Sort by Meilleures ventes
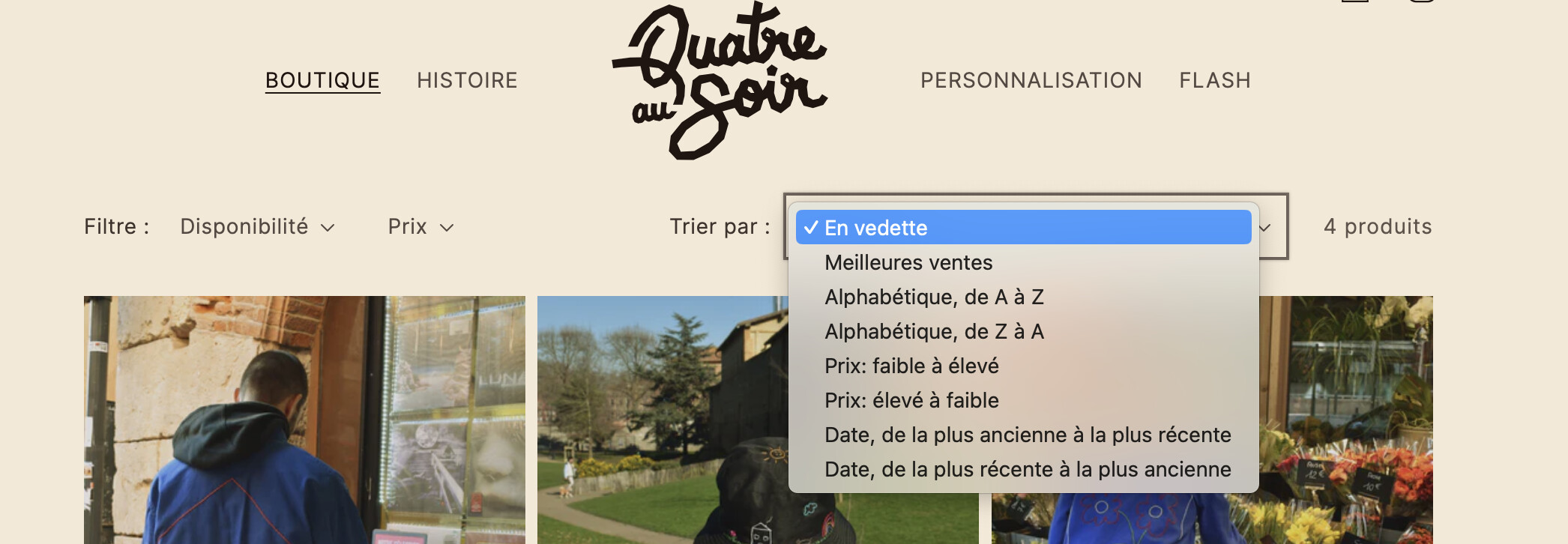The height and width of the screenshot is (544, 1568). tap(908, 262)
